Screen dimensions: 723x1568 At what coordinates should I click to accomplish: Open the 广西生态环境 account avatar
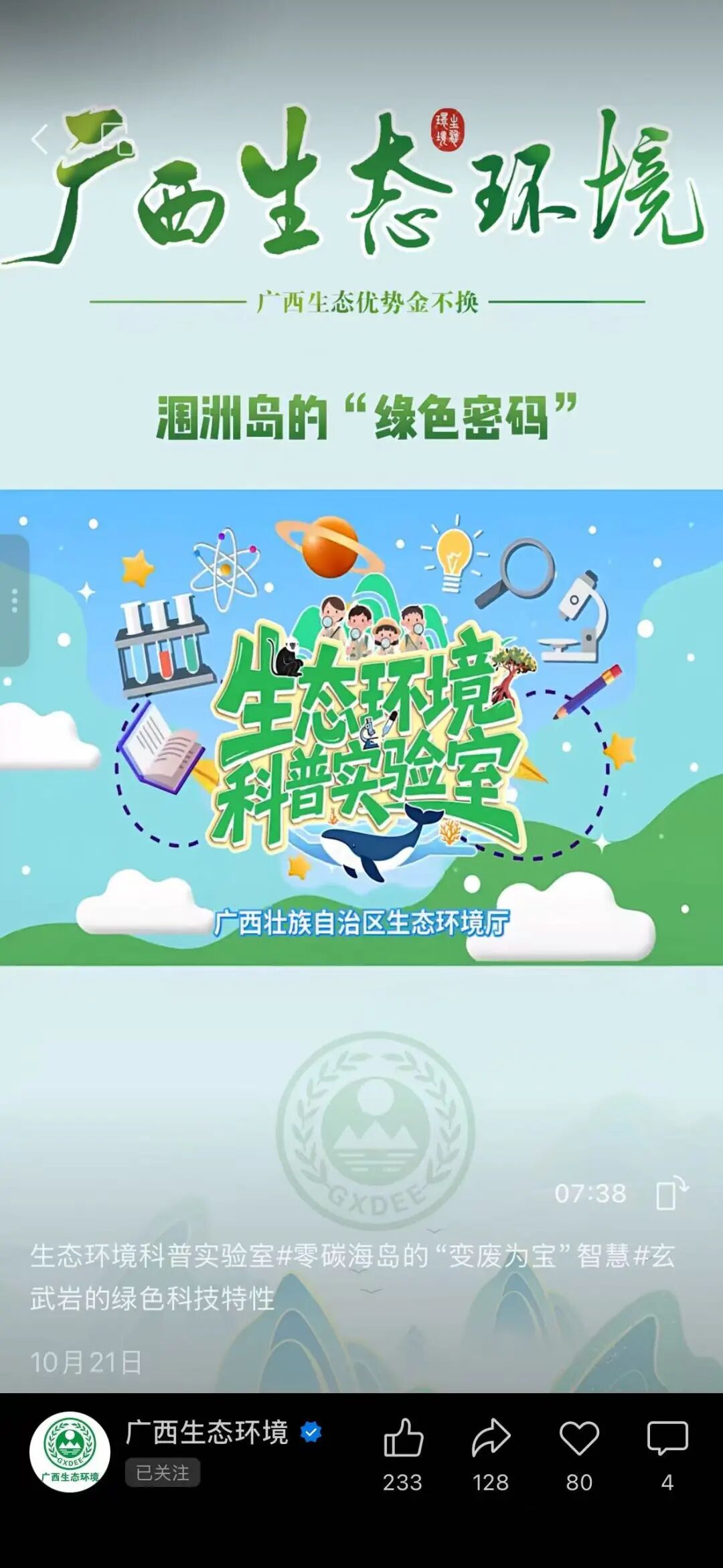(70, 1452)
